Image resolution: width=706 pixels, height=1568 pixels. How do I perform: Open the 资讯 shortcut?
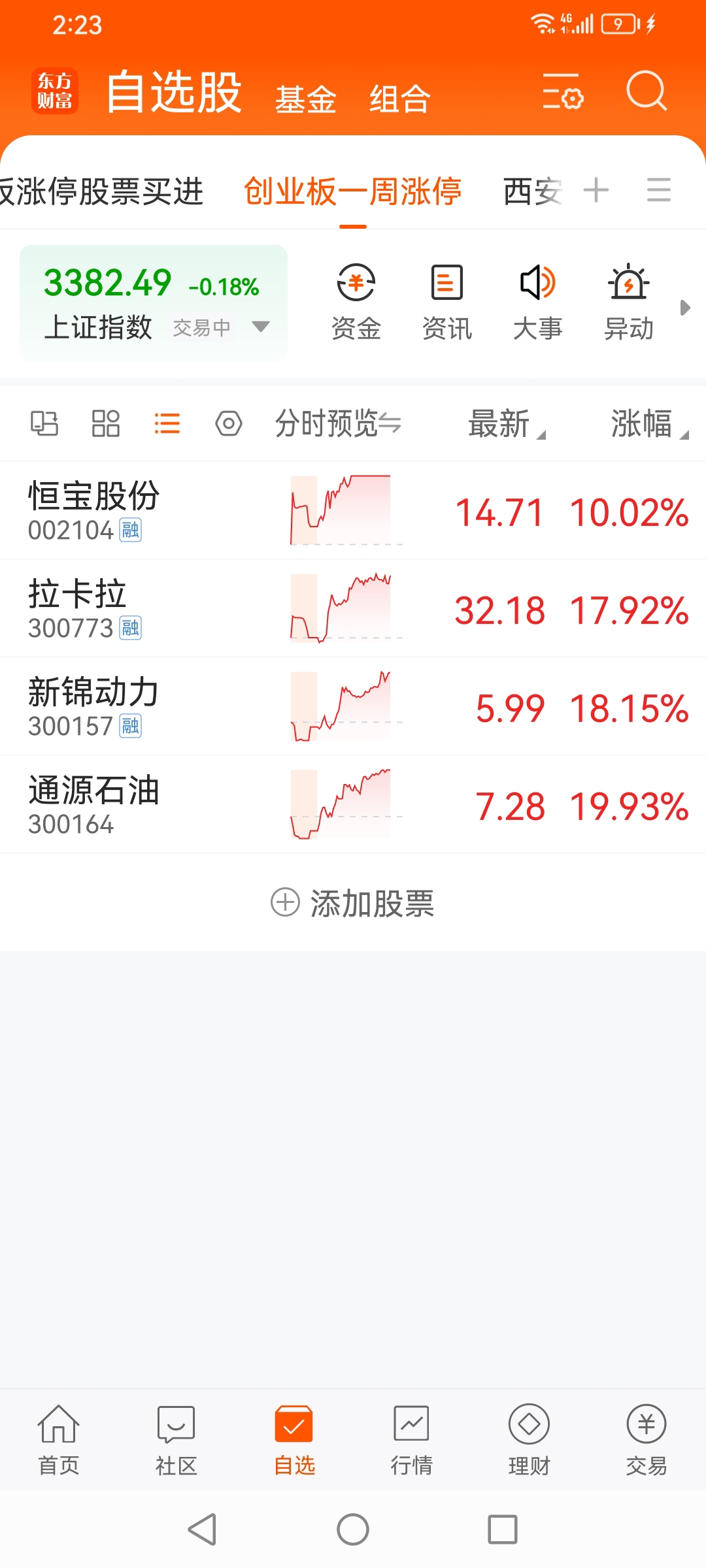(x=447, y=302)
